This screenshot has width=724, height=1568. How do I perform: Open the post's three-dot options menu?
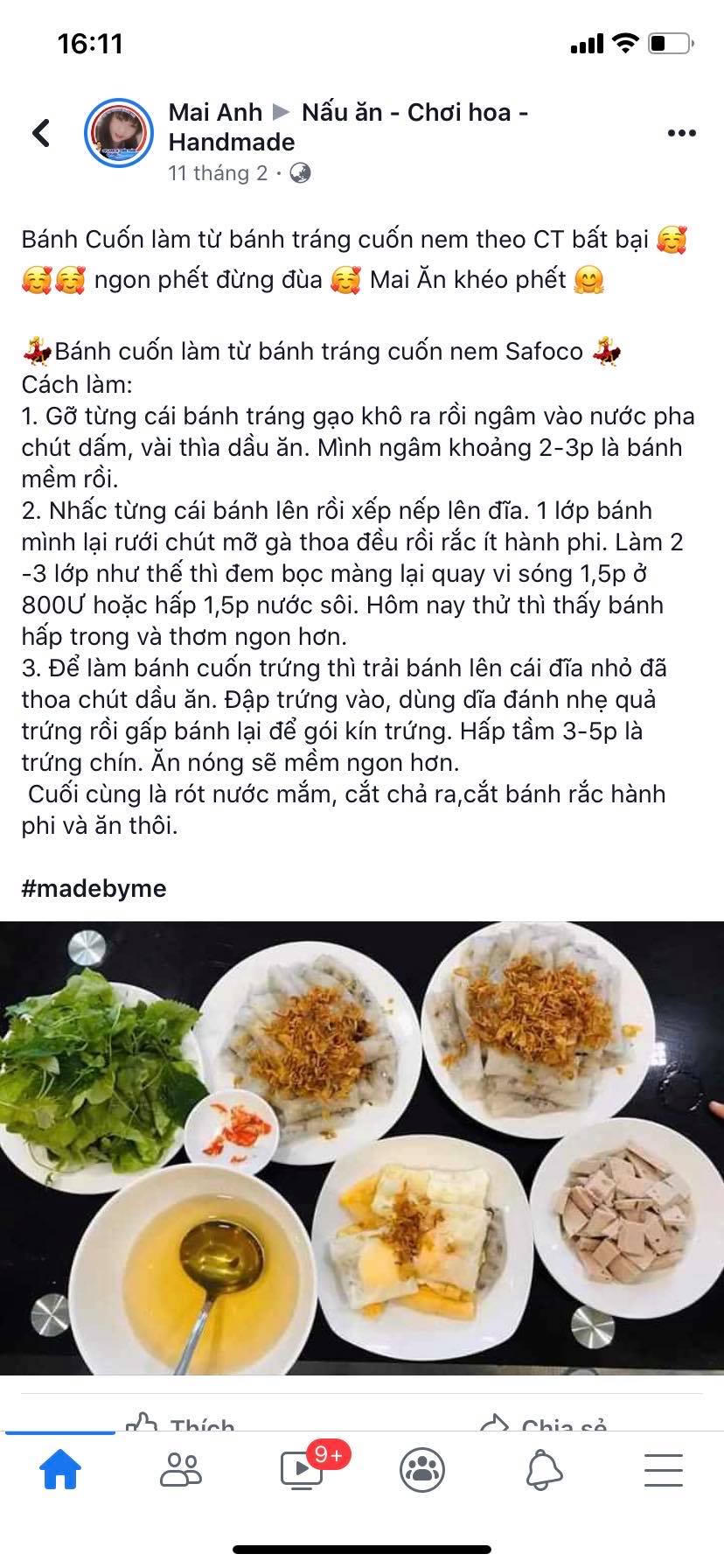coord(681,133)
